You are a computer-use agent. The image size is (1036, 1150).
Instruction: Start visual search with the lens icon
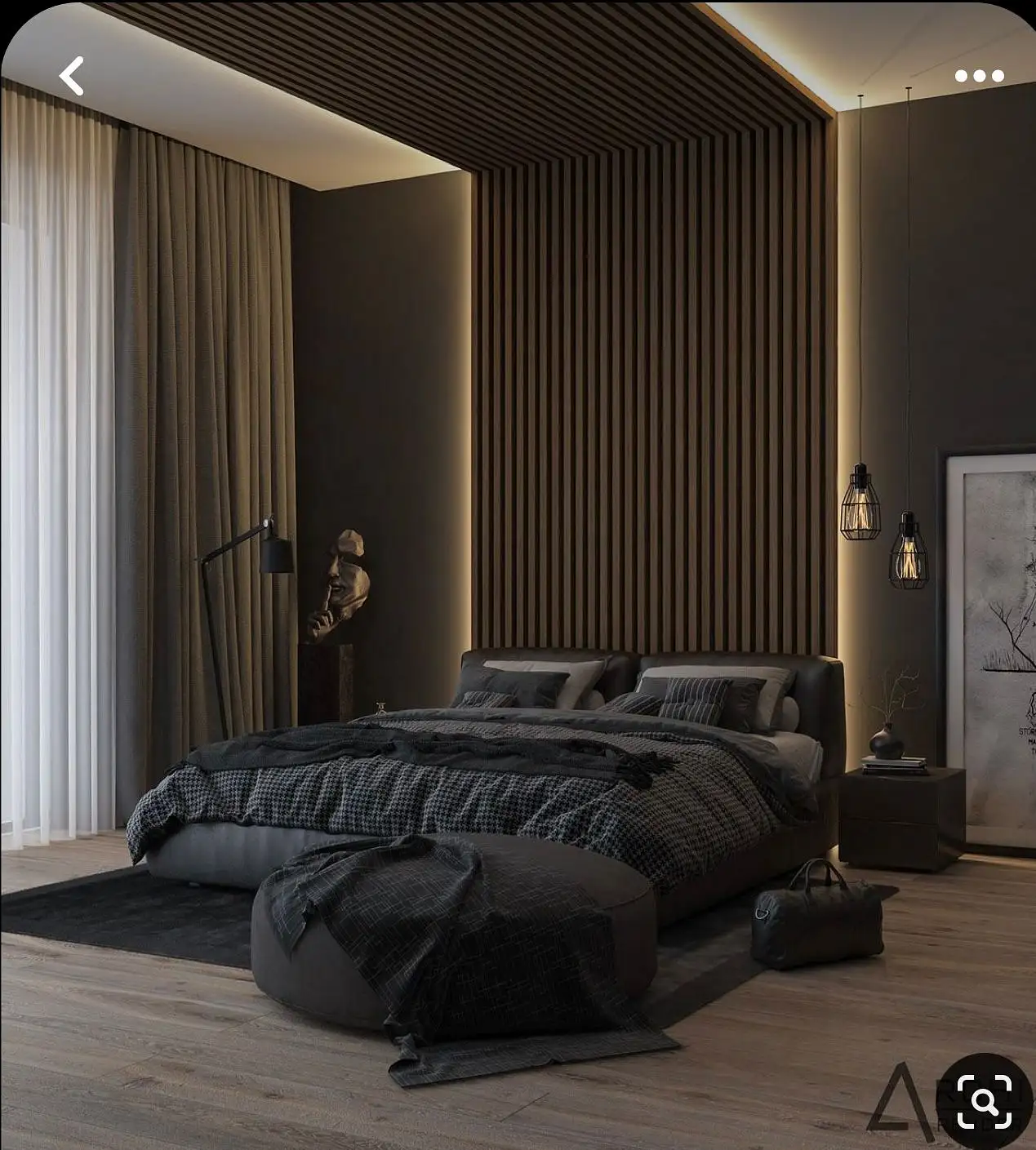[x=985, y=1101]
